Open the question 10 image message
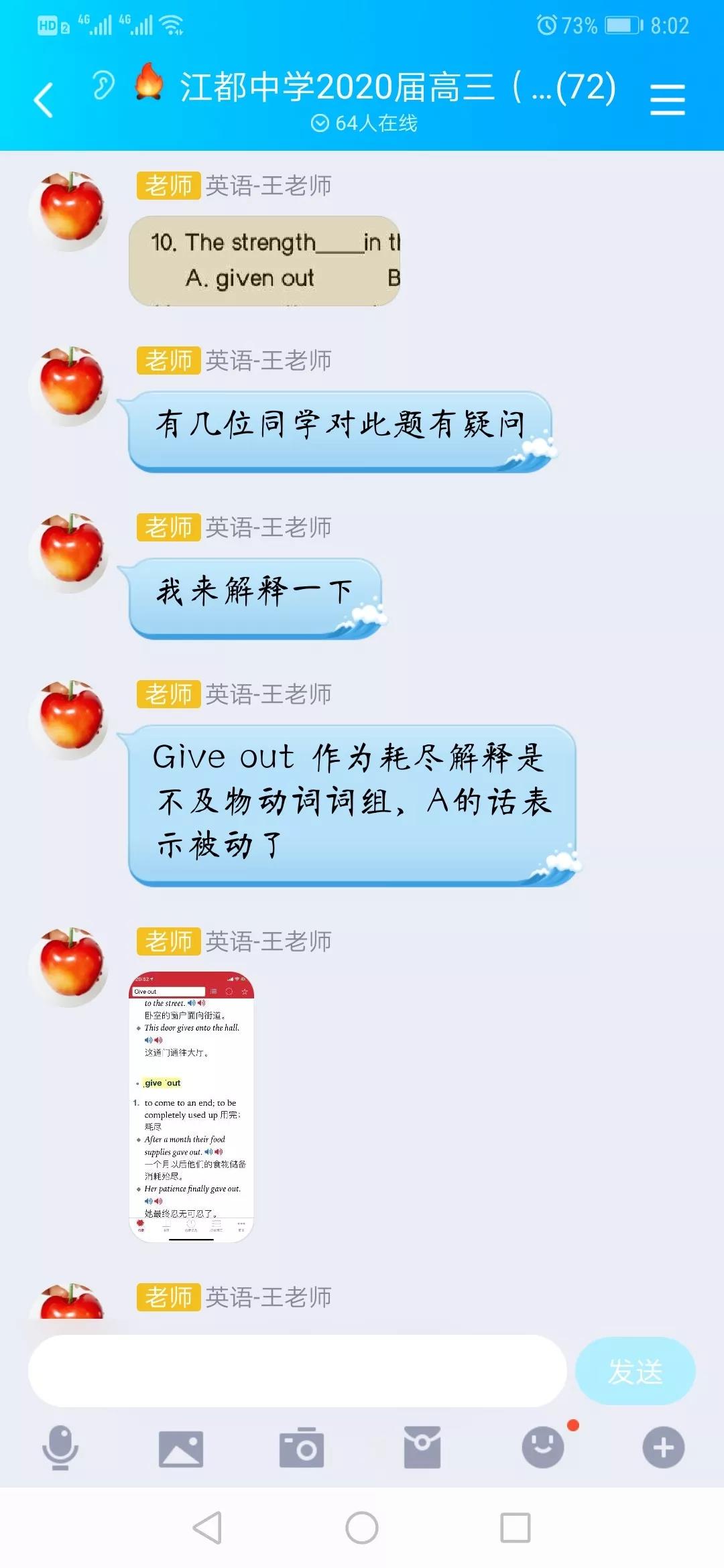The height and width of the screenshot is (1568, 724). [x=264, y=261]
